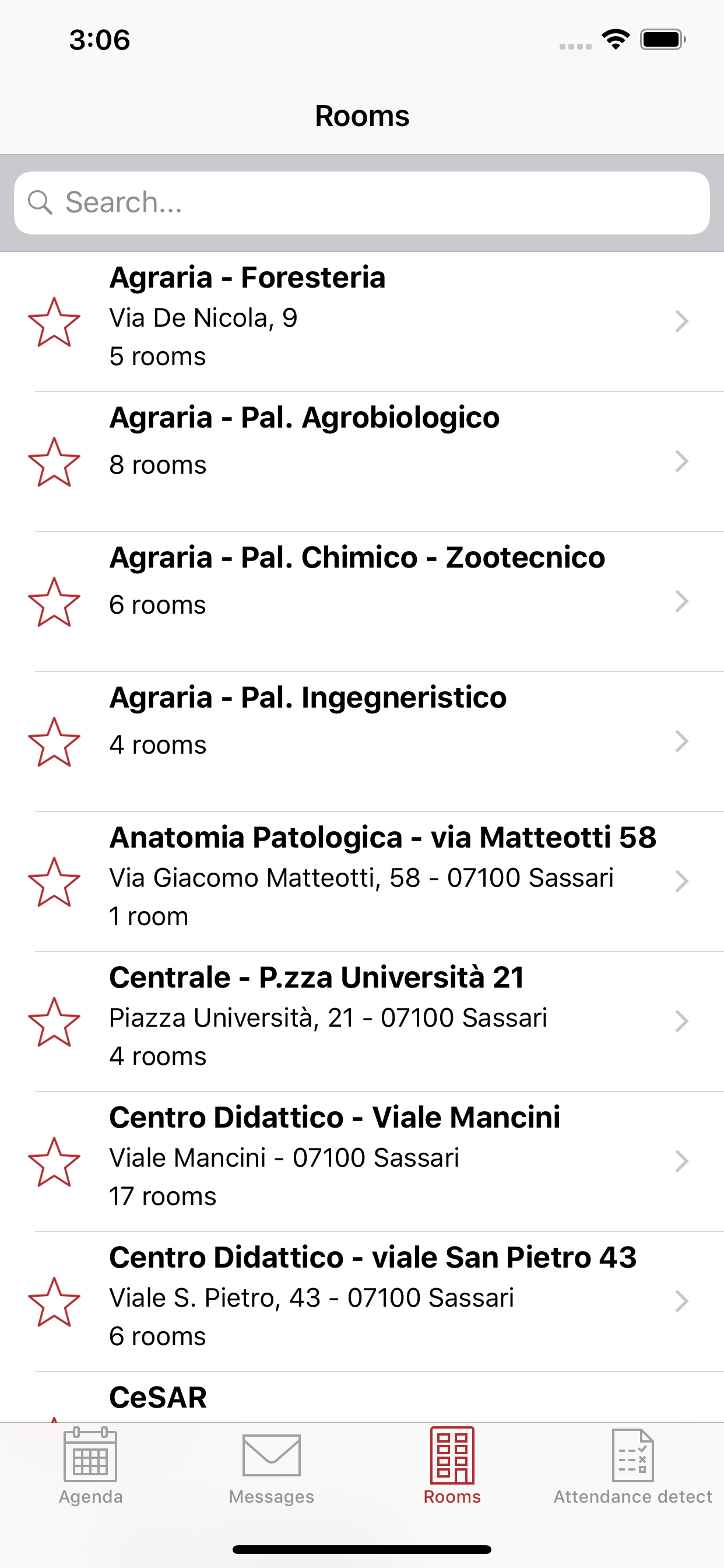Star Centro Didattico - viale San Pietro 43
The width and height of the screenshot is (724, 1568).
(x=54, y=1302)
